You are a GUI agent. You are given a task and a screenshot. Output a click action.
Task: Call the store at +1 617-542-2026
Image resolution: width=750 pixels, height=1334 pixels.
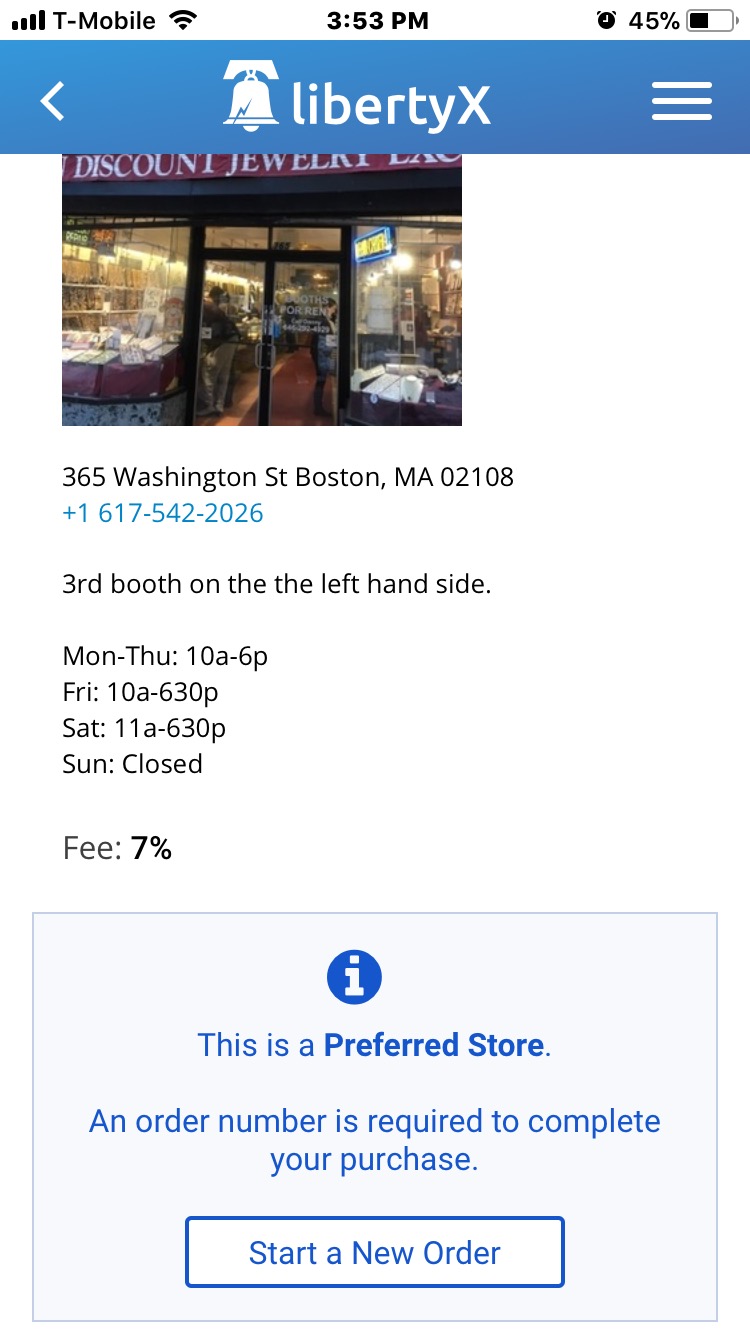[x=163, y=514]
